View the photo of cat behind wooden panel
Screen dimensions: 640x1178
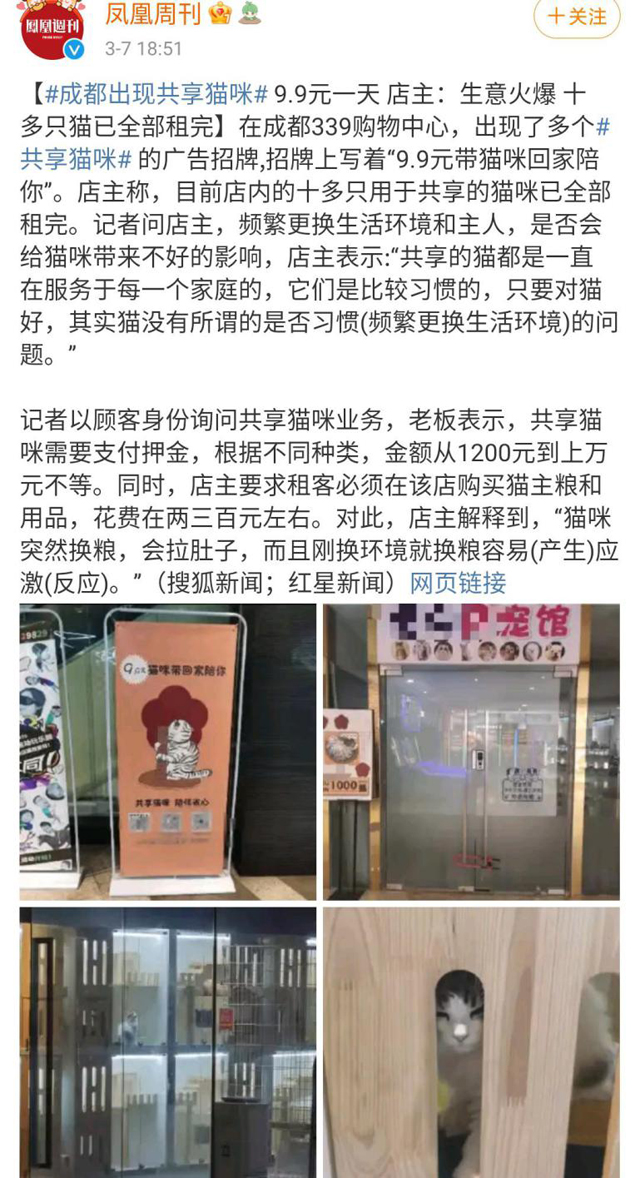[x=471, y=1042]
